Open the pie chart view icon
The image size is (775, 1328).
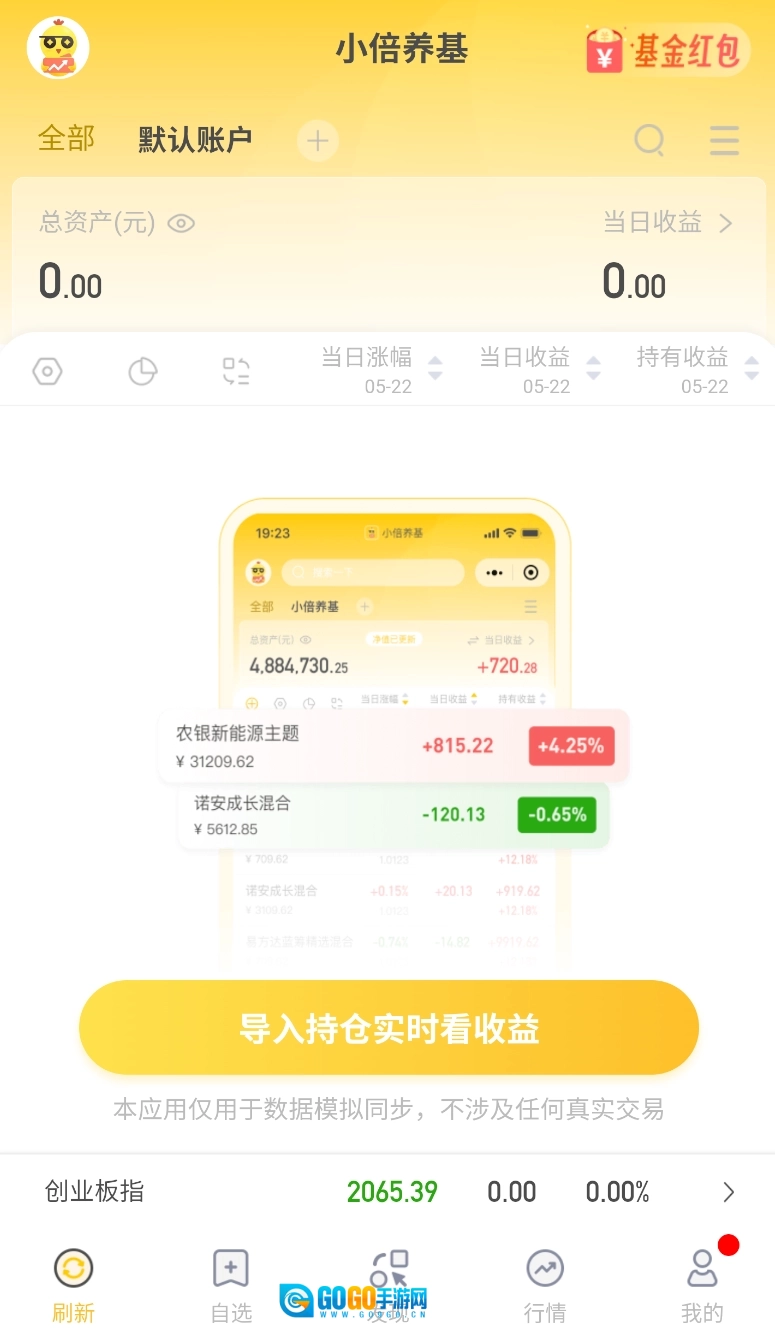click(x=142, y=370)
